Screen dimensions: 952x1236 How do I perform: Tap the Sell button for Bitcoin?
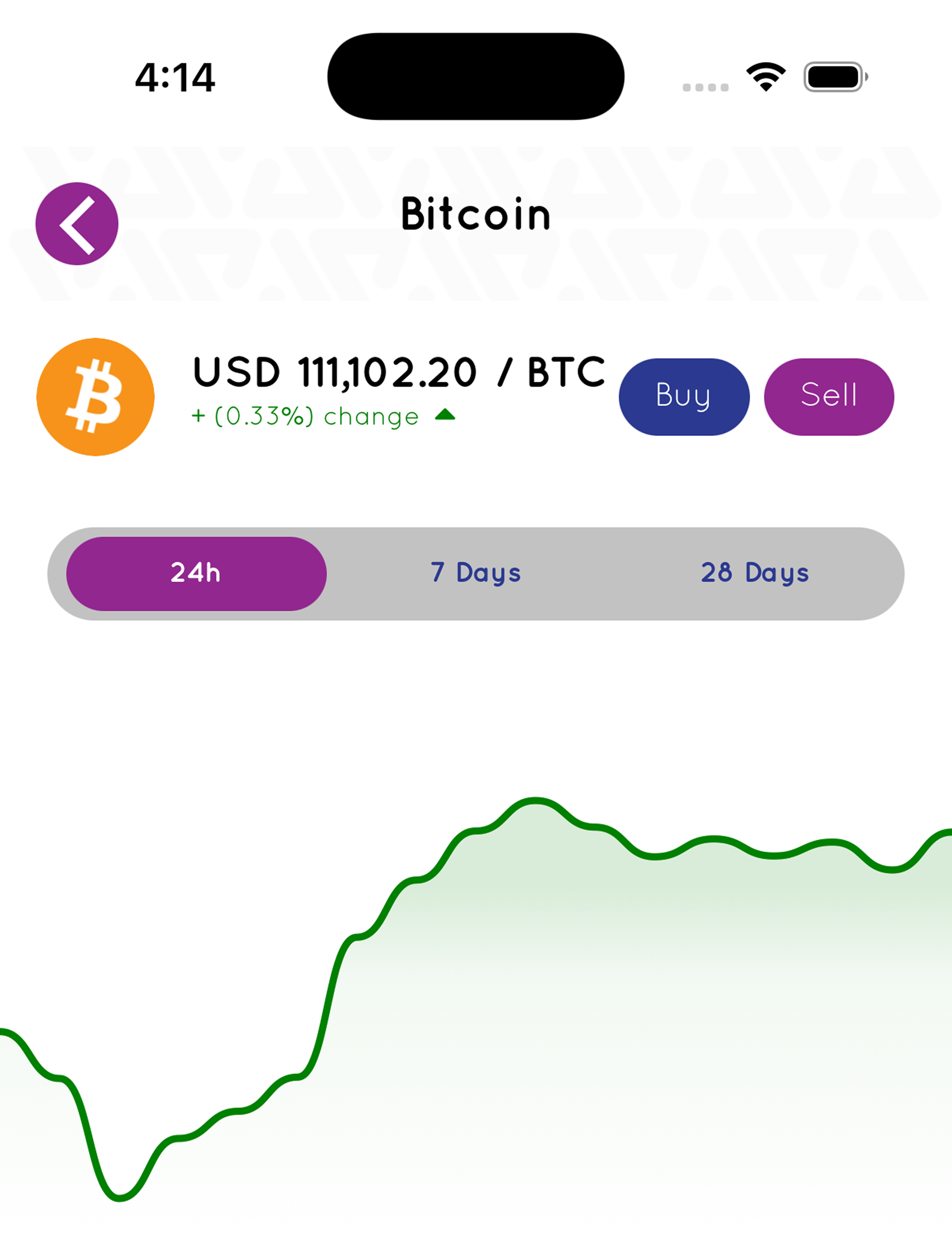coord(829,397)
